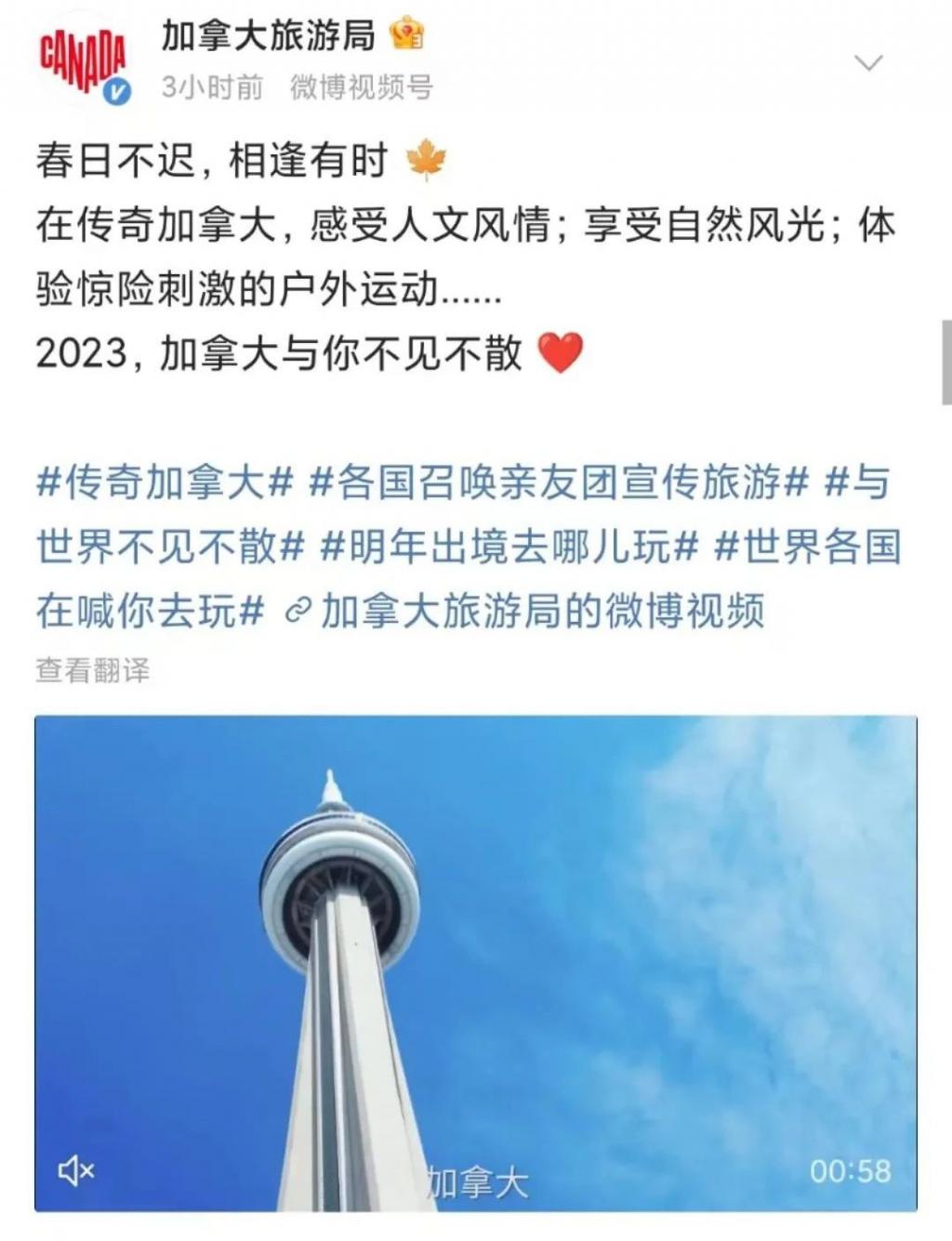Open 加拿大旅游局的微博视频 link
The height and width of the screenshot is (1241, 952).
click(x=526, y=611)
